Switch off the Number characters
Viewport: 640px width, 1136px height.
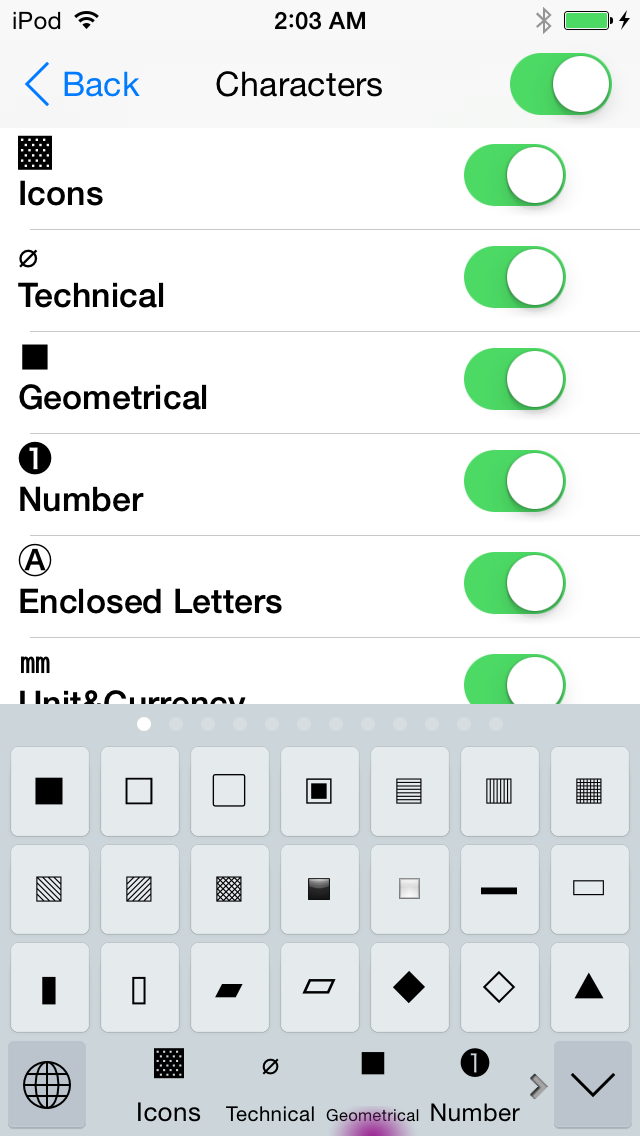click(515, 481)
